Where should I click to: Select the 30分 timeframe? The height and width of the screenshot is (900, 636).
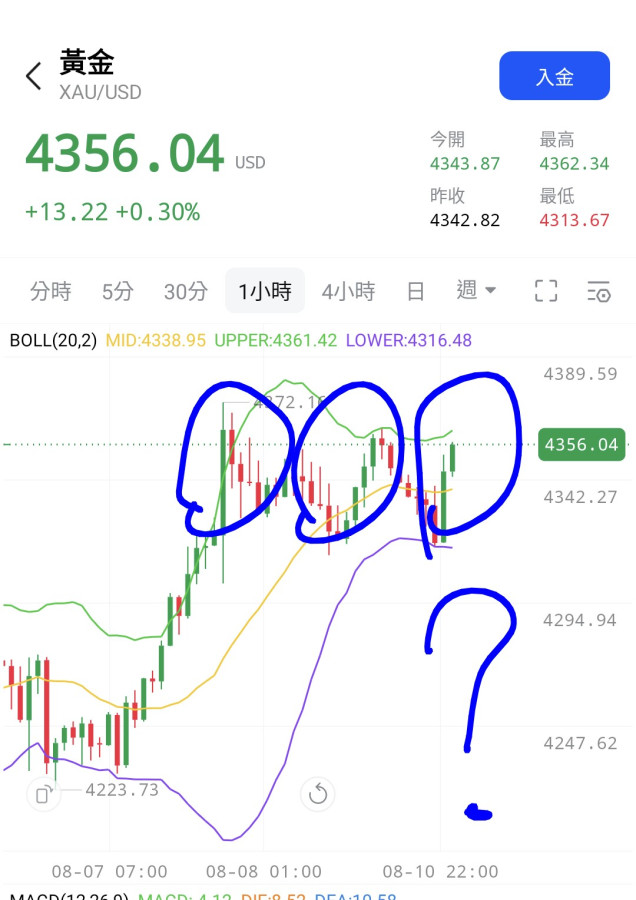[x=185, y=291]
